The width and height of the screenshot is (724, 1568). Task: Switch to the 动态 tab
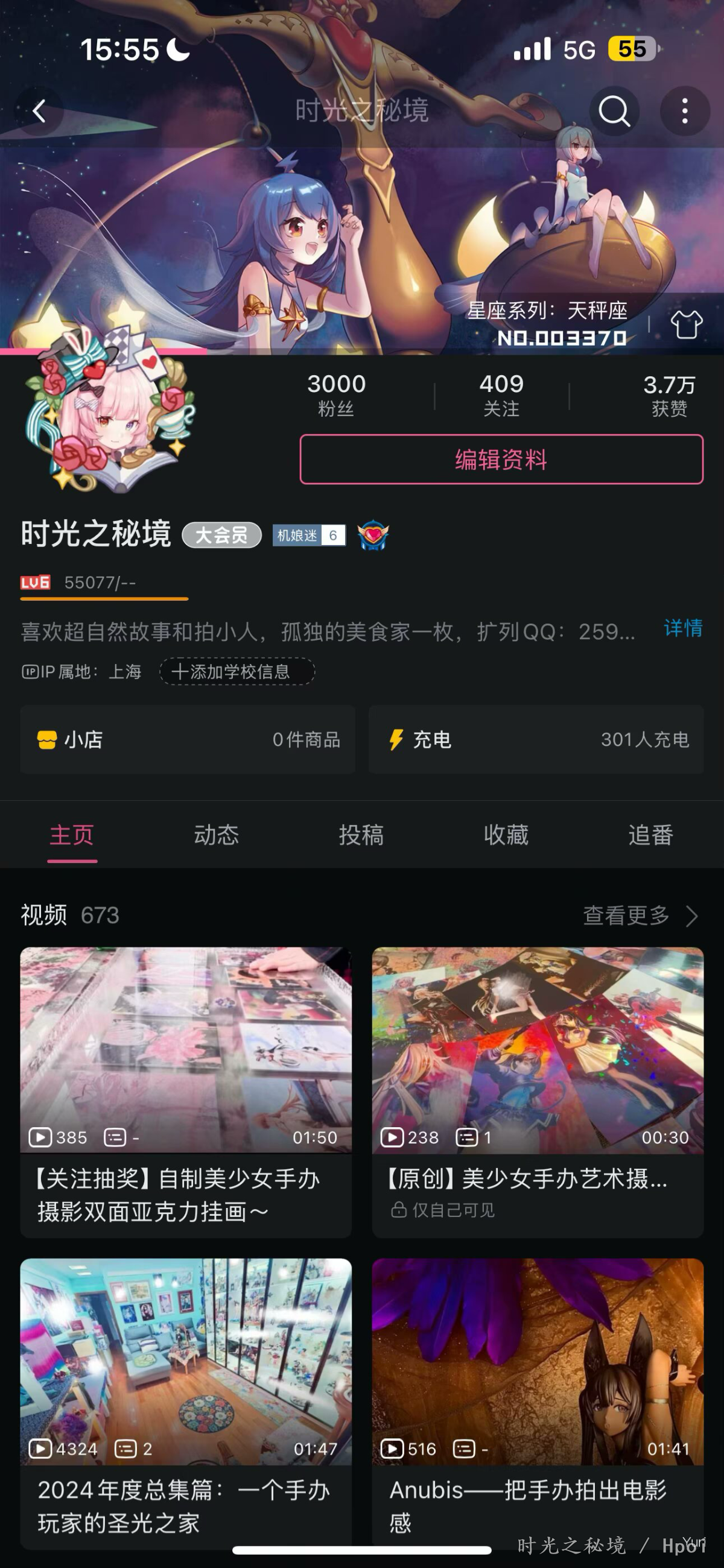(x=216, y=835)
